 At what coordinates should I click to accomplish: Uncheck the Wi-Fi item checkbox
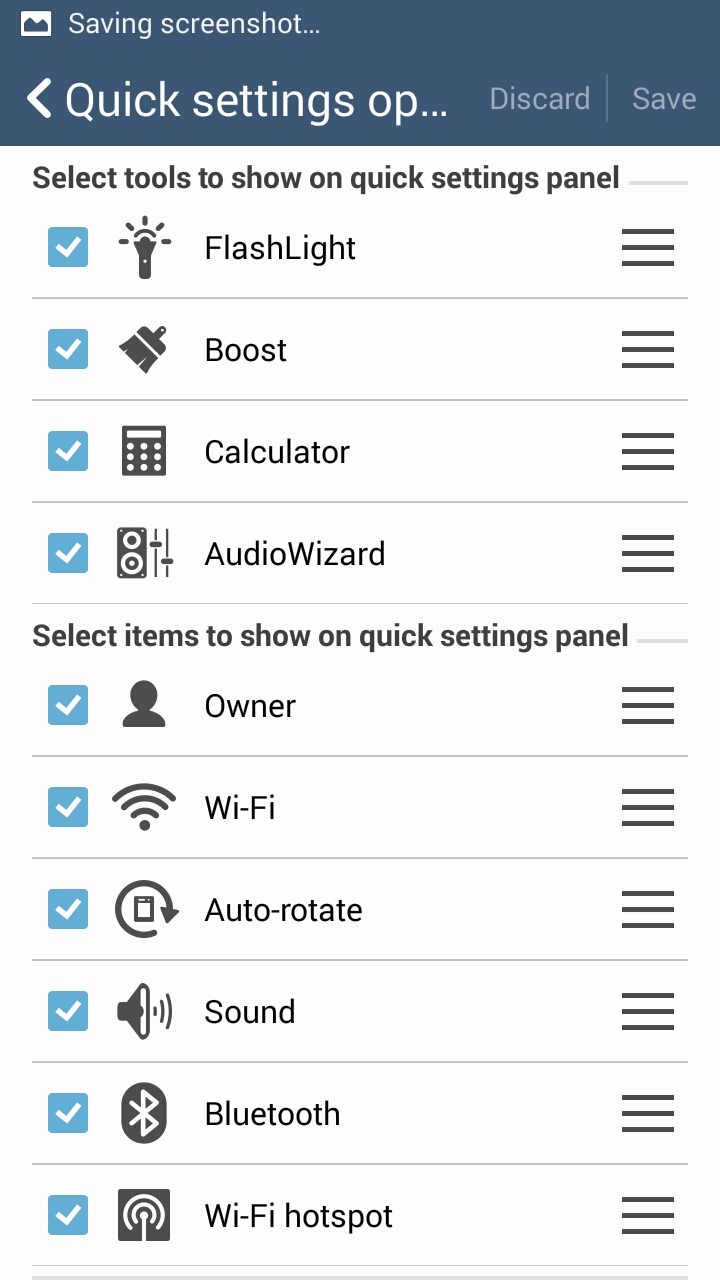tap(68, 807)
